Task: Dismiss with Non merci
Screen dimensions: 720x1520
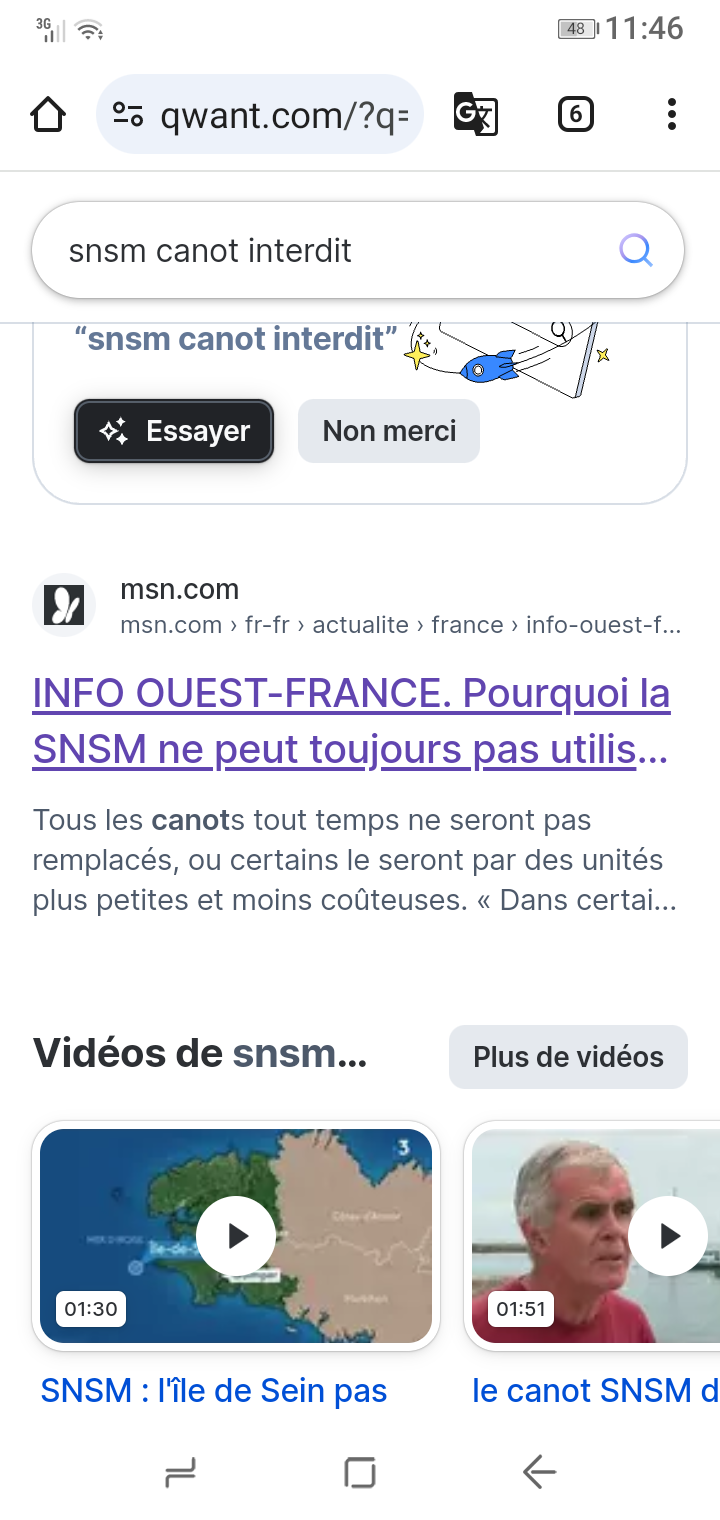Action: [389, 431]
